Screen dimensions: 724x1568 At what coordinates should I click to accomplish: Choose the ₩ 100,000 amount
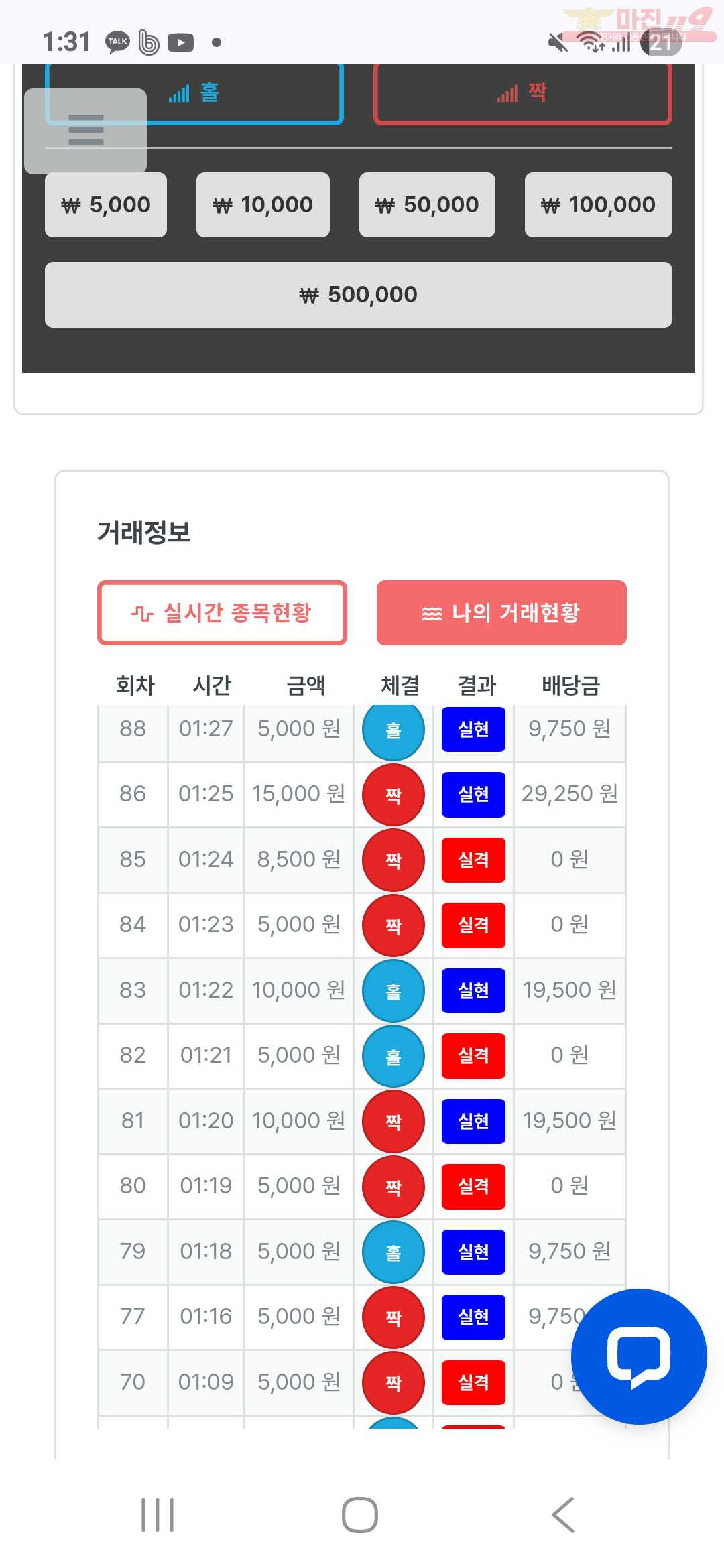[598, 204]
